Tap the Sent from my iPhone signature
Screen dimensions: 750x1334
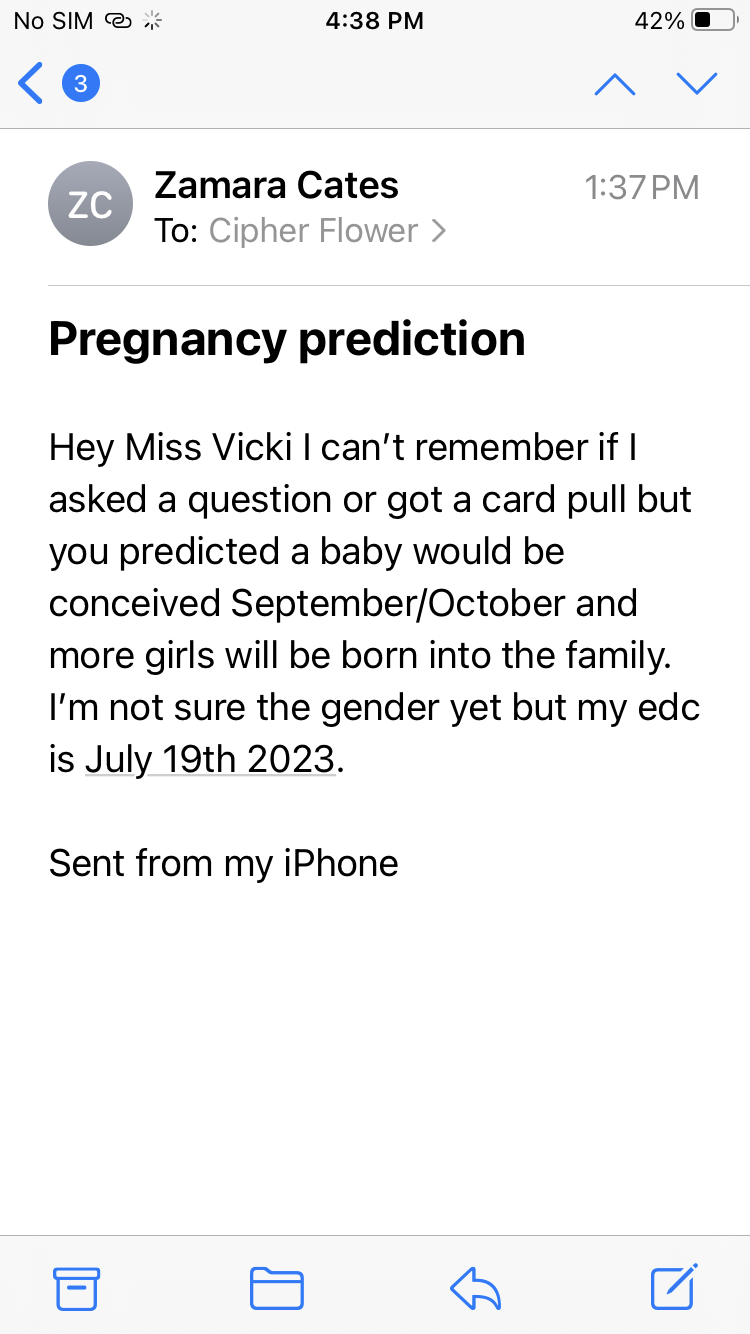(222, 863)
